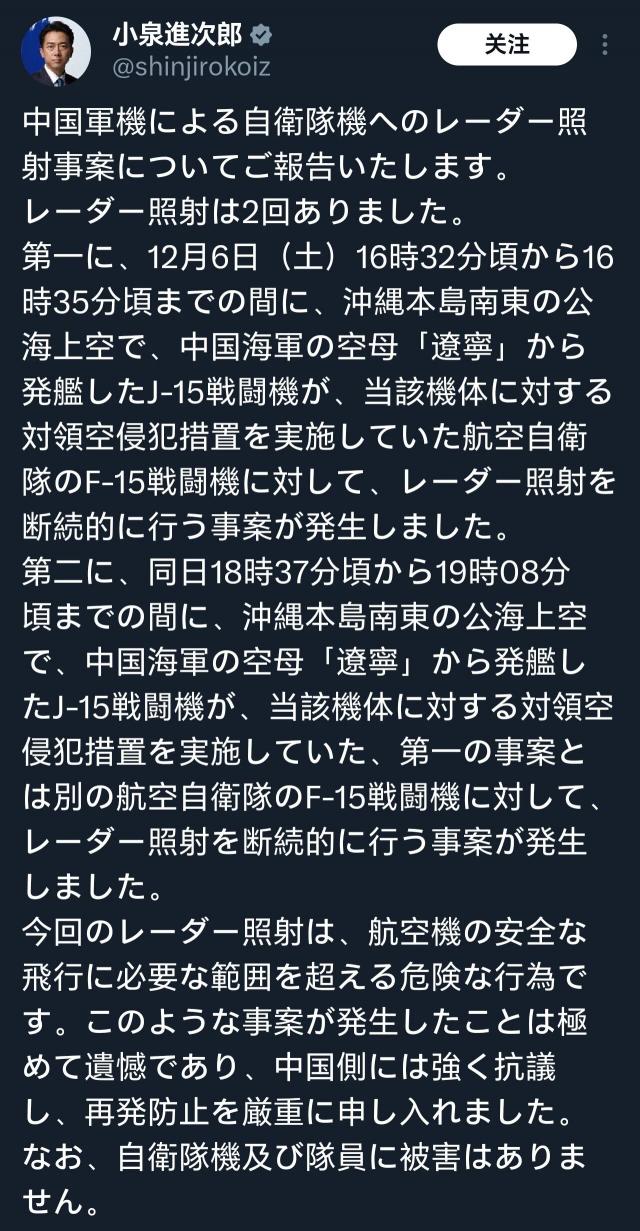Open the post's overflow menu
This screenshot has height=1231, width=640.
(605, 45)
